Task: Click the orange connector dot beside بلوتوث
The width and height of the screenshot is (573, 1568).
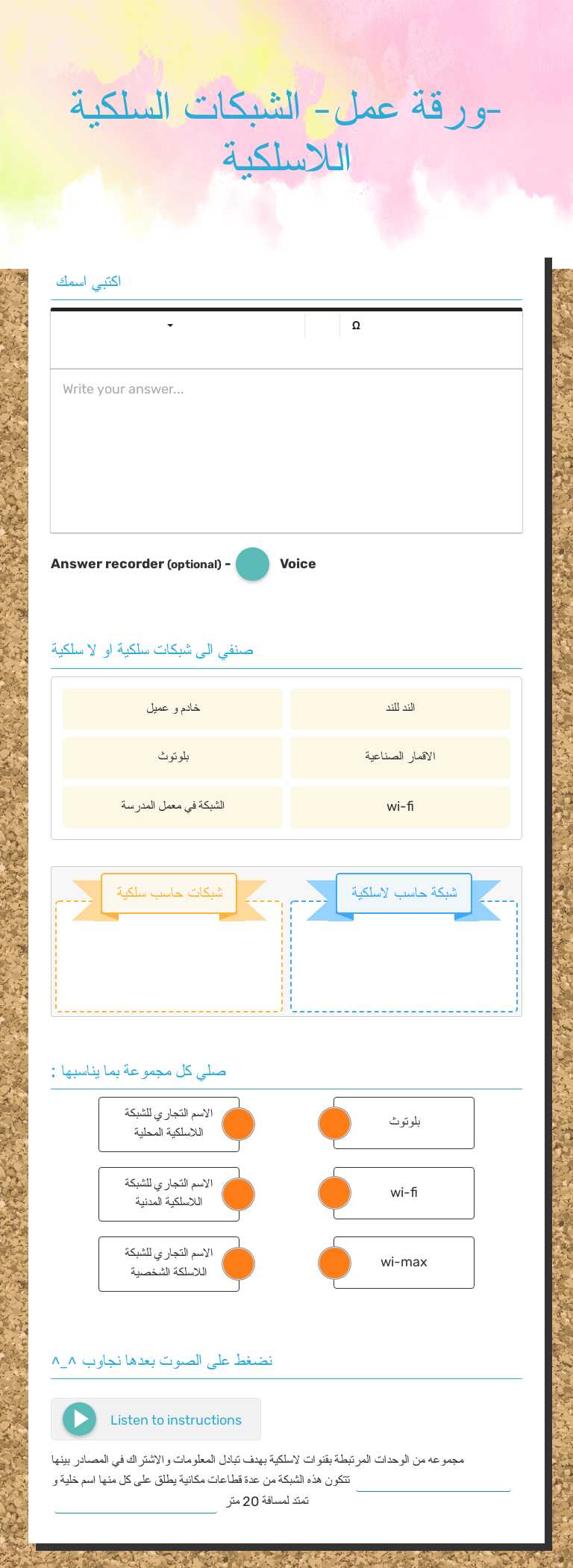Action: tap(334, 1121)
